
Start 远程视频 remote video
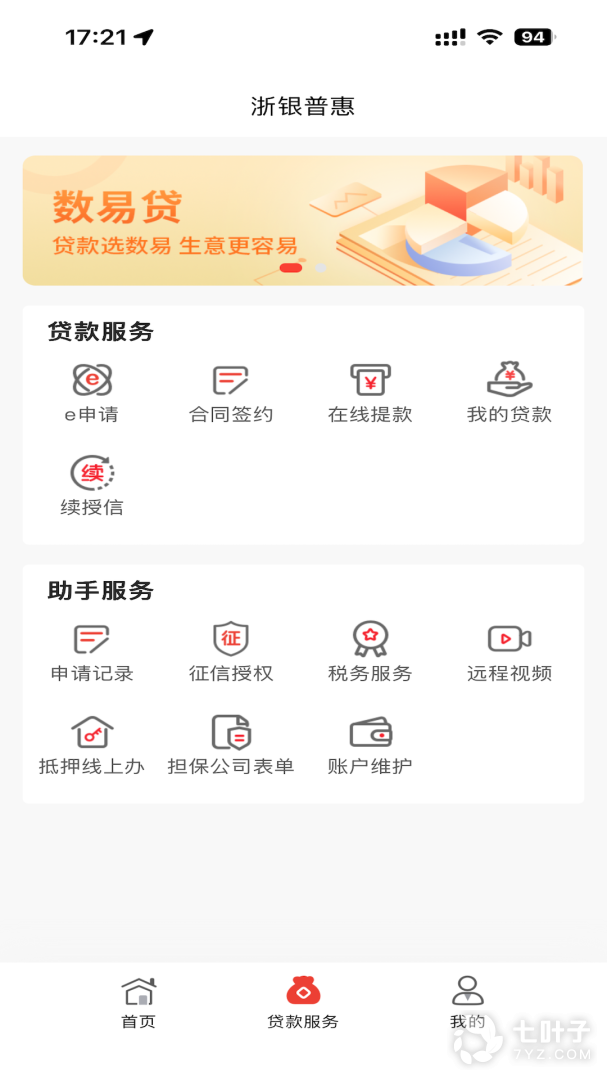pos(509,652)
